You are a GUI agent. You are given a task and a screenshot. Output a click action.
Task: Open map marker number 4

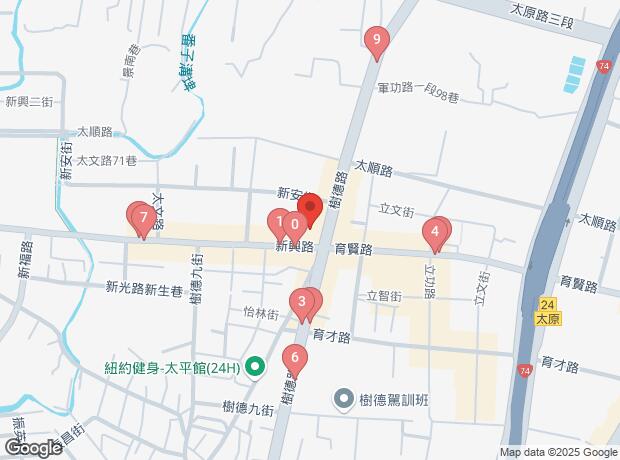click(434, 232)
